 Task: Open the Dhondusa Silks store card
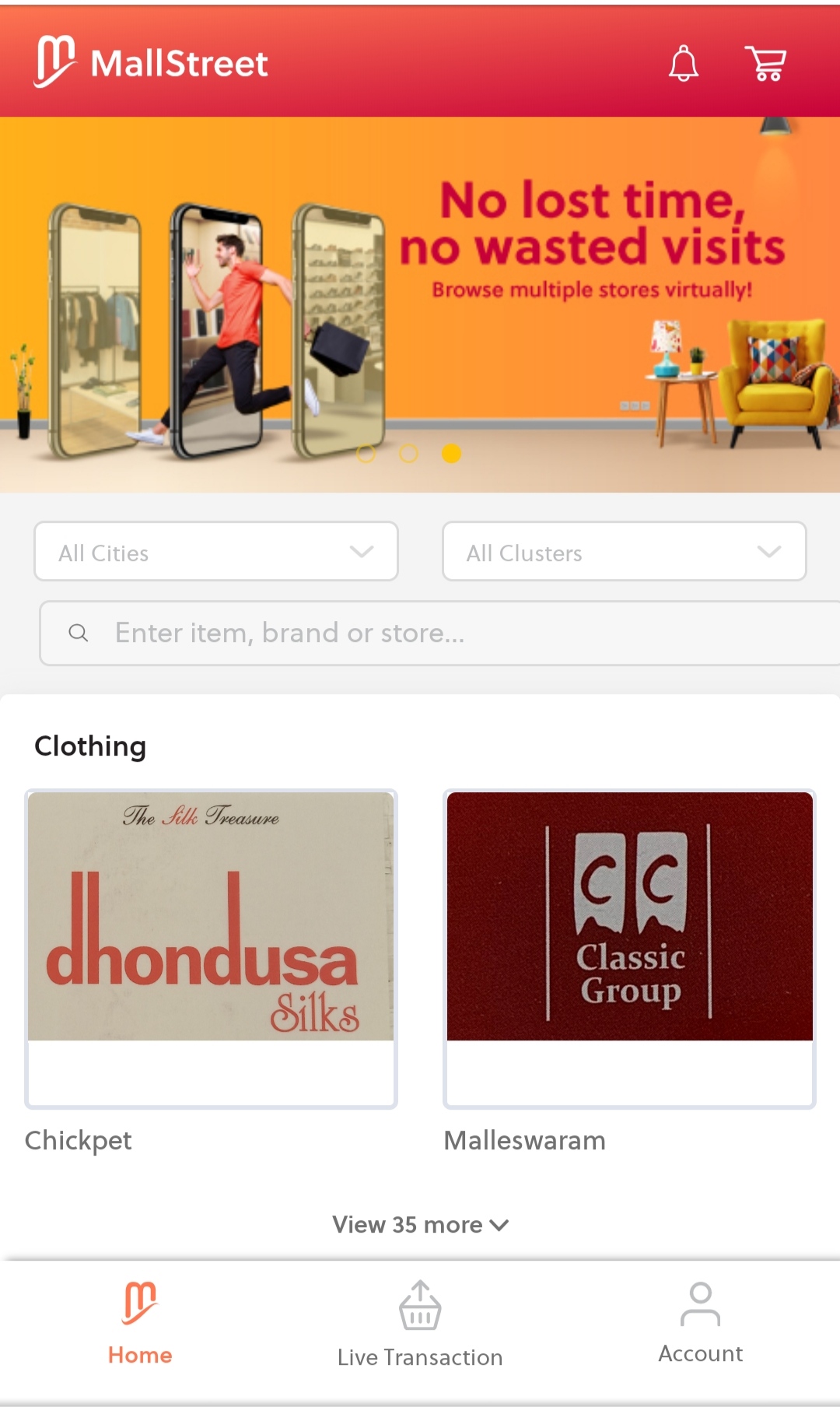pos(211,948)
